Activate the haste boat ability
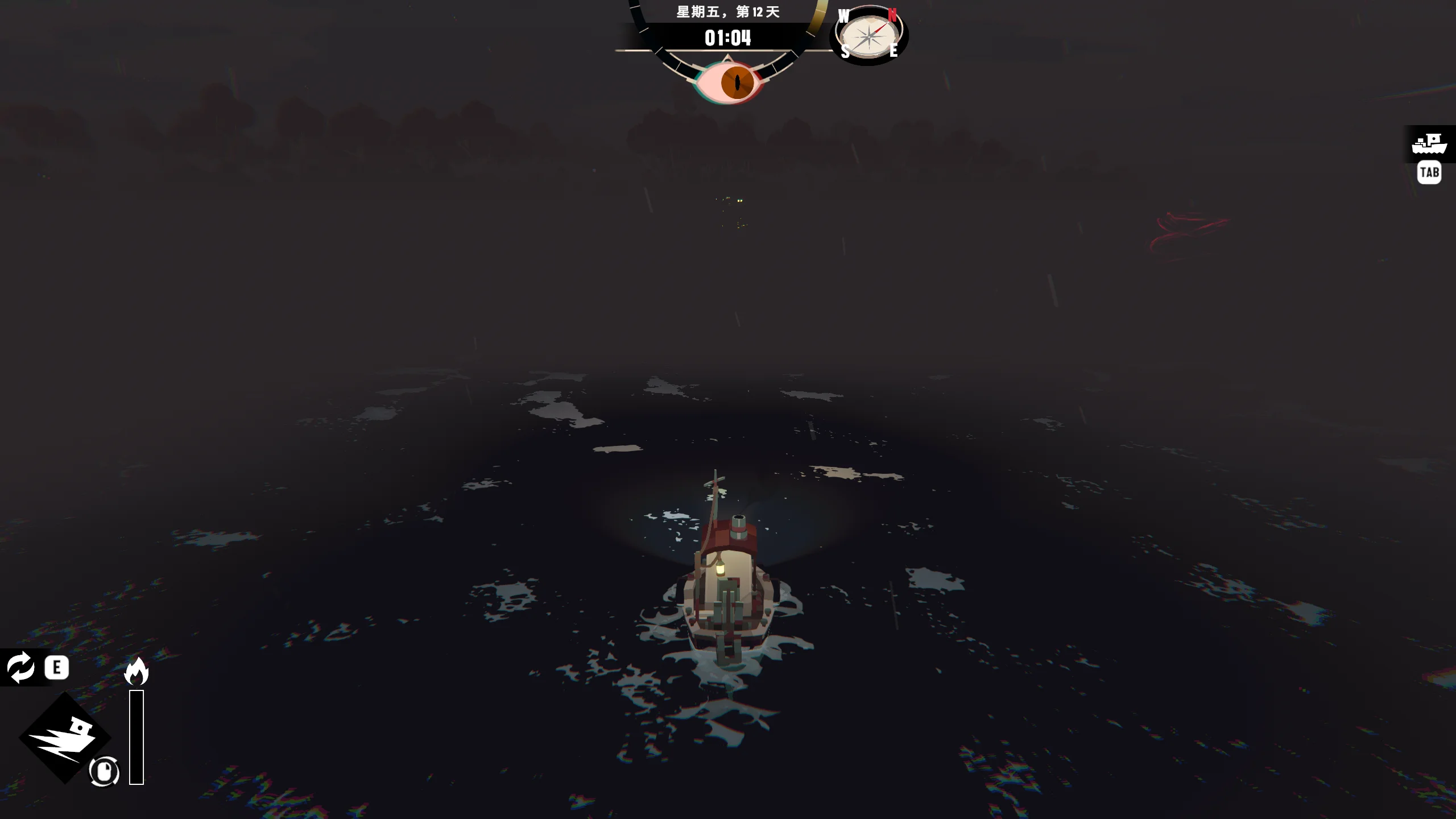This screenshot has height=819, width=1456. [x=65, y=737]
